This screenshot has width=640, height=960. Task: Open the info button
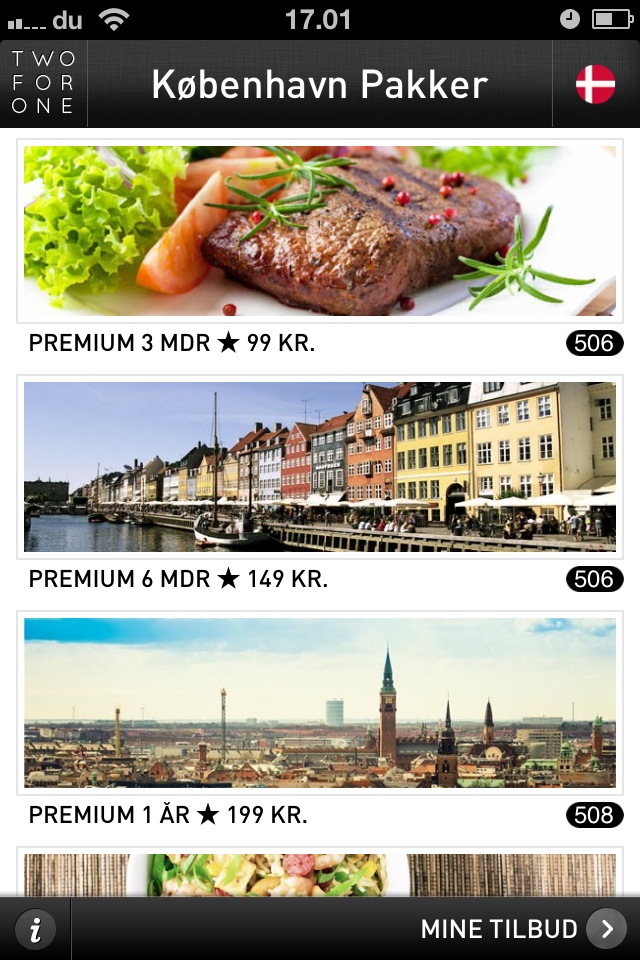(36, 929)
